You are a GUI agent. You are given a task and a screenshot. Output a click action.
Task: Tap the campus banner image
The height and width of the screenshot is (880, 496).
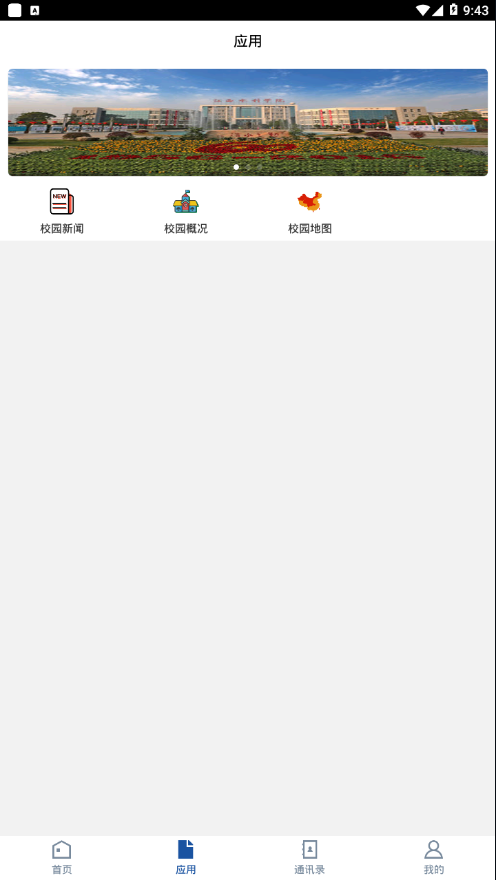click(248, 122)
